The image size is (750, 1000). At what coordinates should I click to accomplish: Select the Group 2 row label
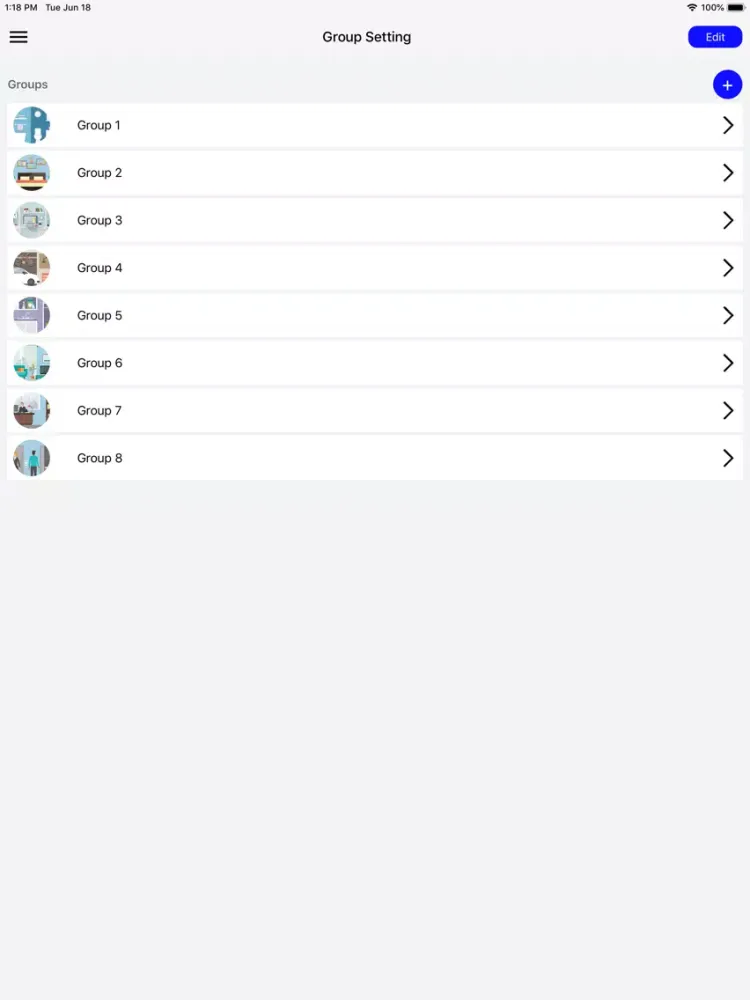[99, 172]
